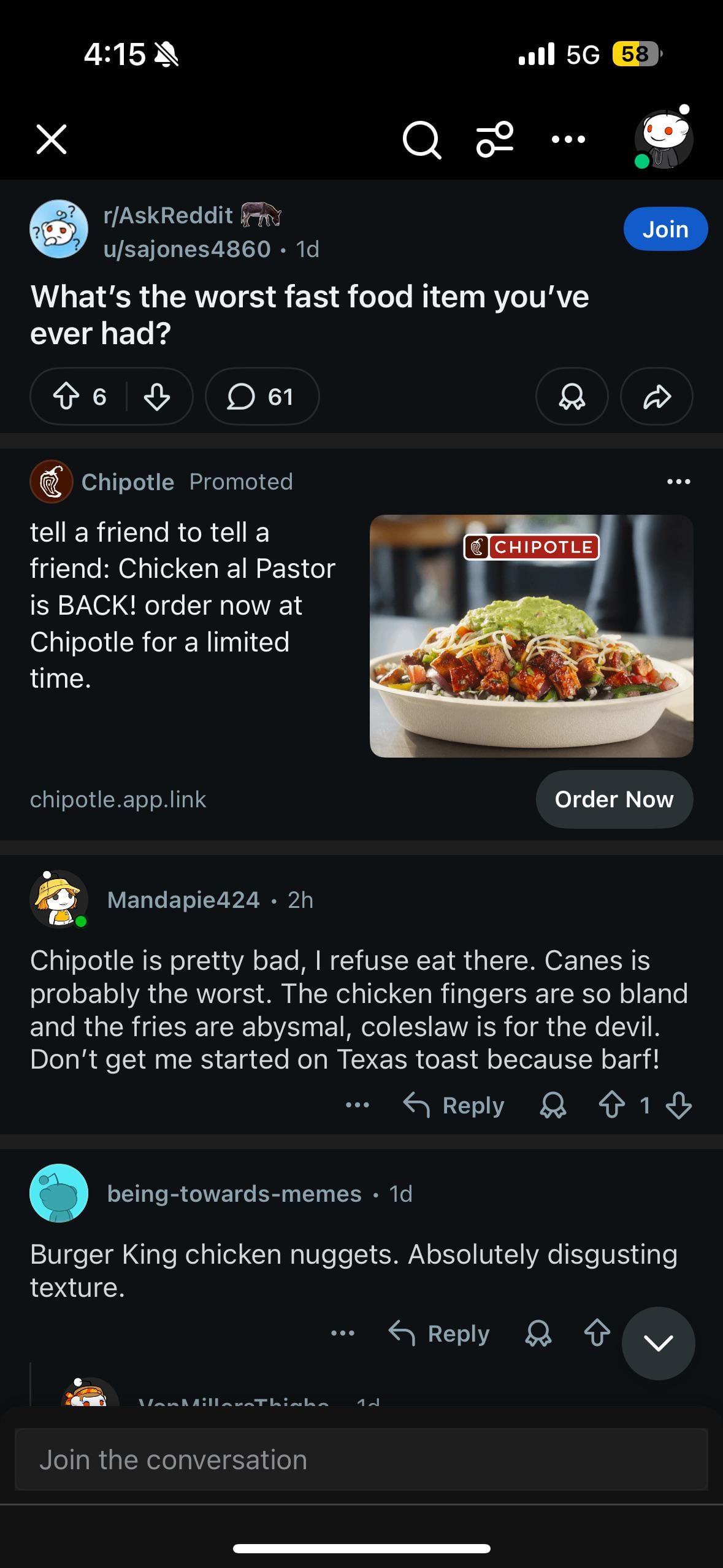Tap Order Now on the Chipotle ad

click(614, 799)
